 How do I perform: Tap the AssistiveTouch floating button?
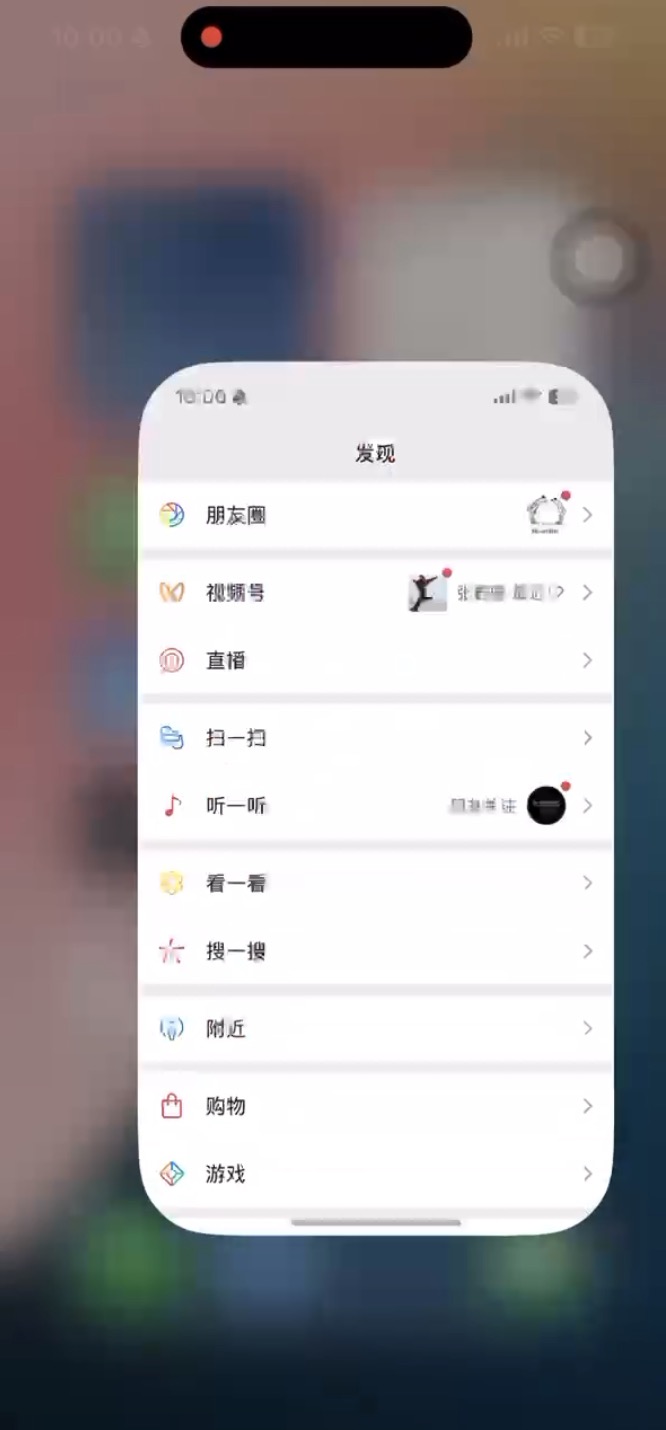click(597, 259)
